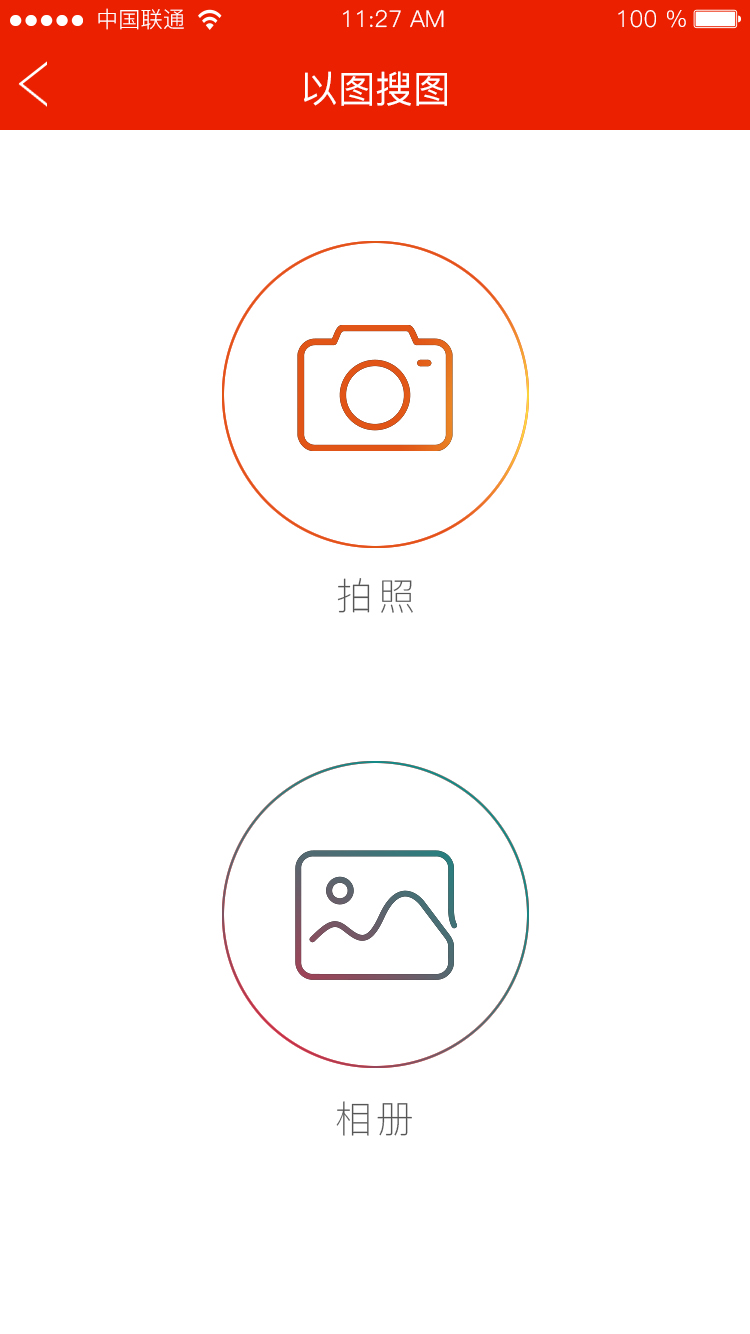The height and width of the screenshot is (1334, 750).
Task: Tap the camera lens circle in the icon
Action: [x=375, y=395]
